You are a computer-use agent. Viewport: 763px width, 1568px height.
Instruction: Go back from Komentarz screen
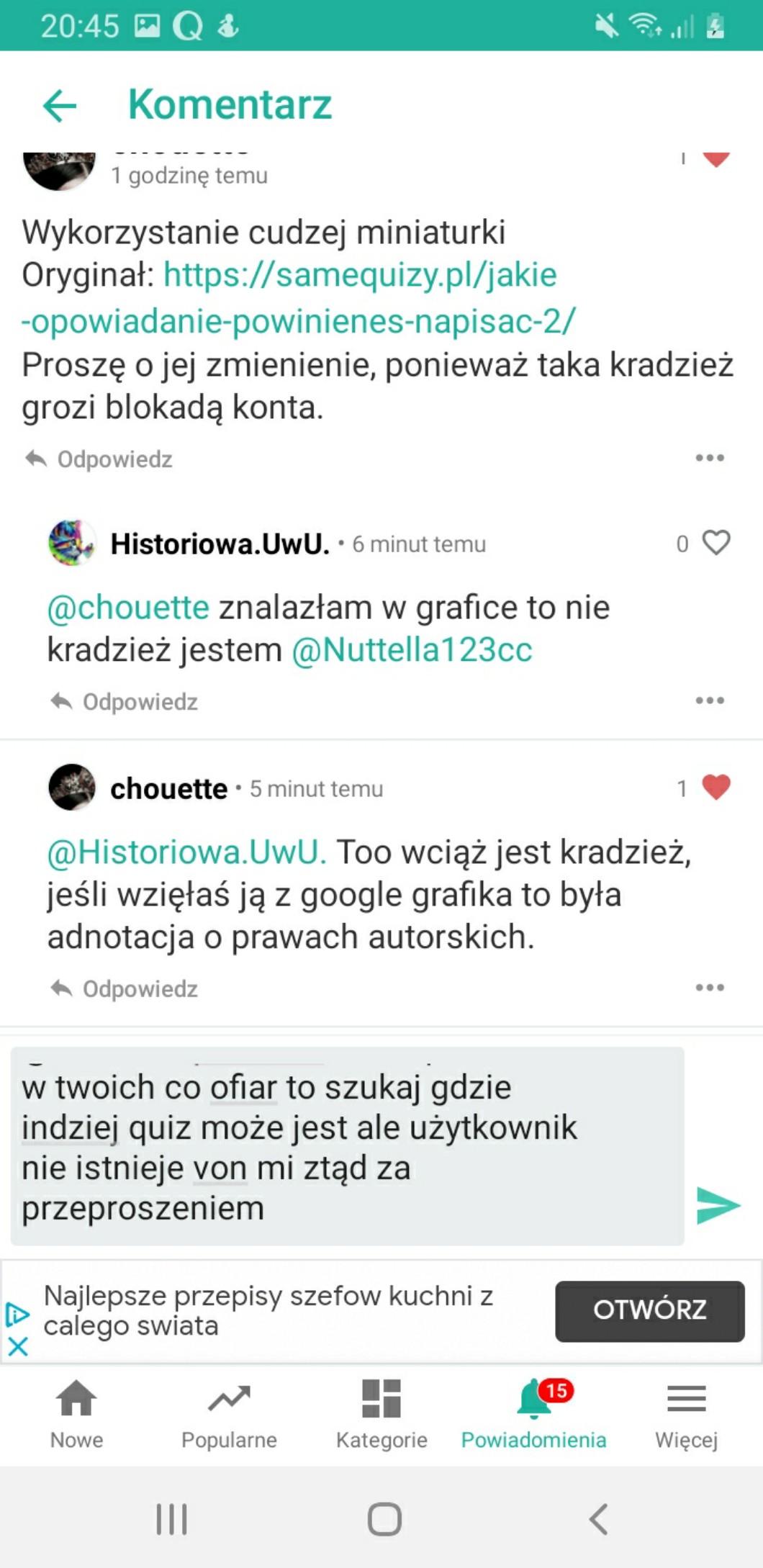point(60,106)
